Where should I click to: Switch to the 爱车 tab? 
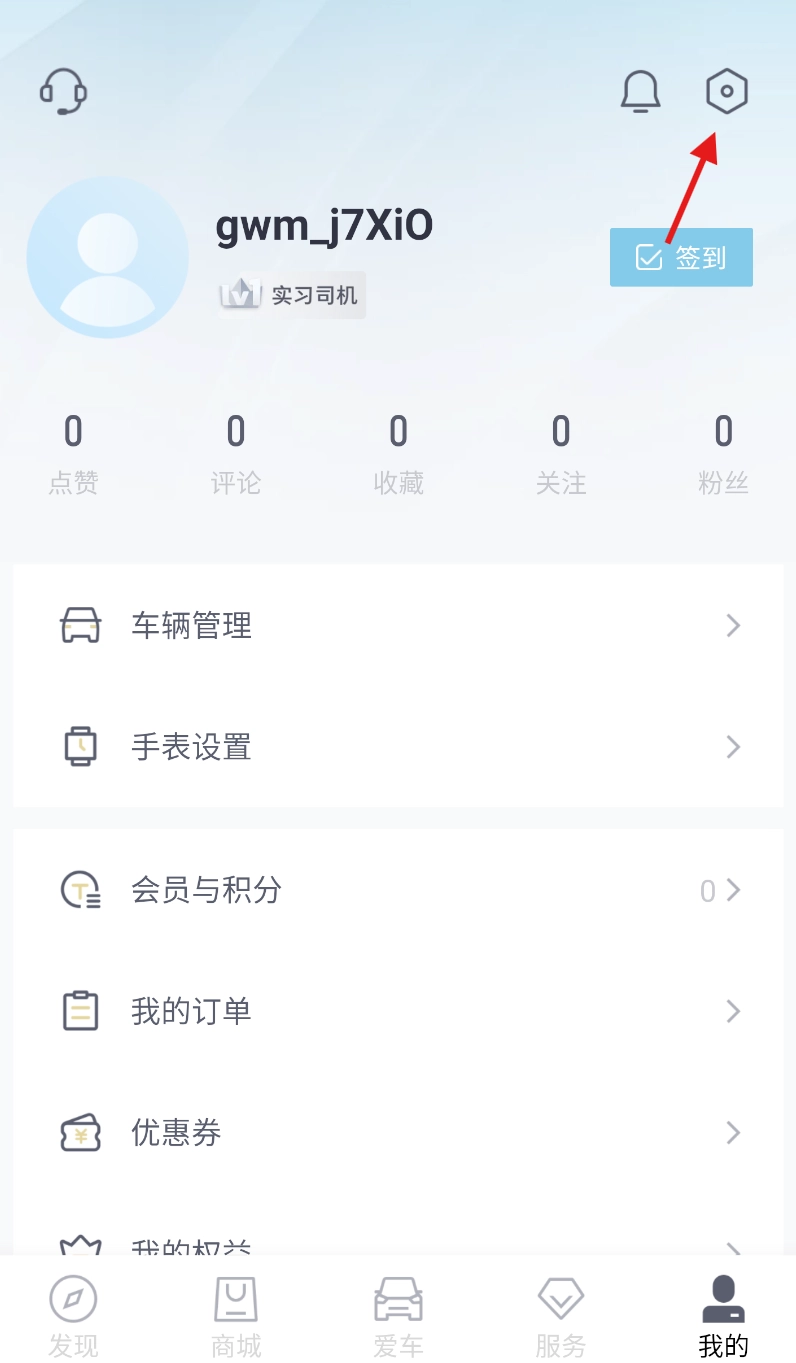click(x=398, y=1315)
